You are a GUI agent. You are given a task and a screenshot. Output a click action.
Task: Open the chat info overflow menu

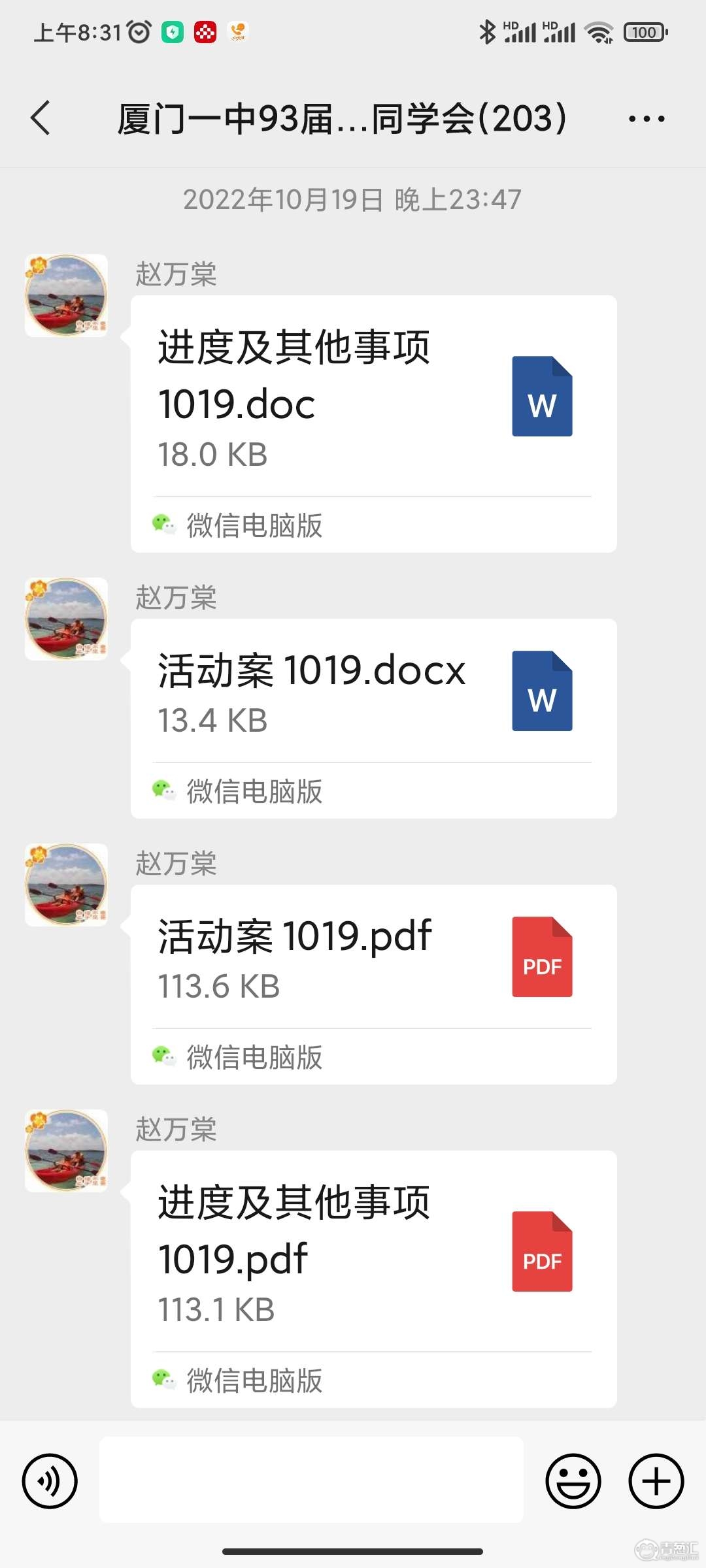pyautogui.click(x=646, y=119)
